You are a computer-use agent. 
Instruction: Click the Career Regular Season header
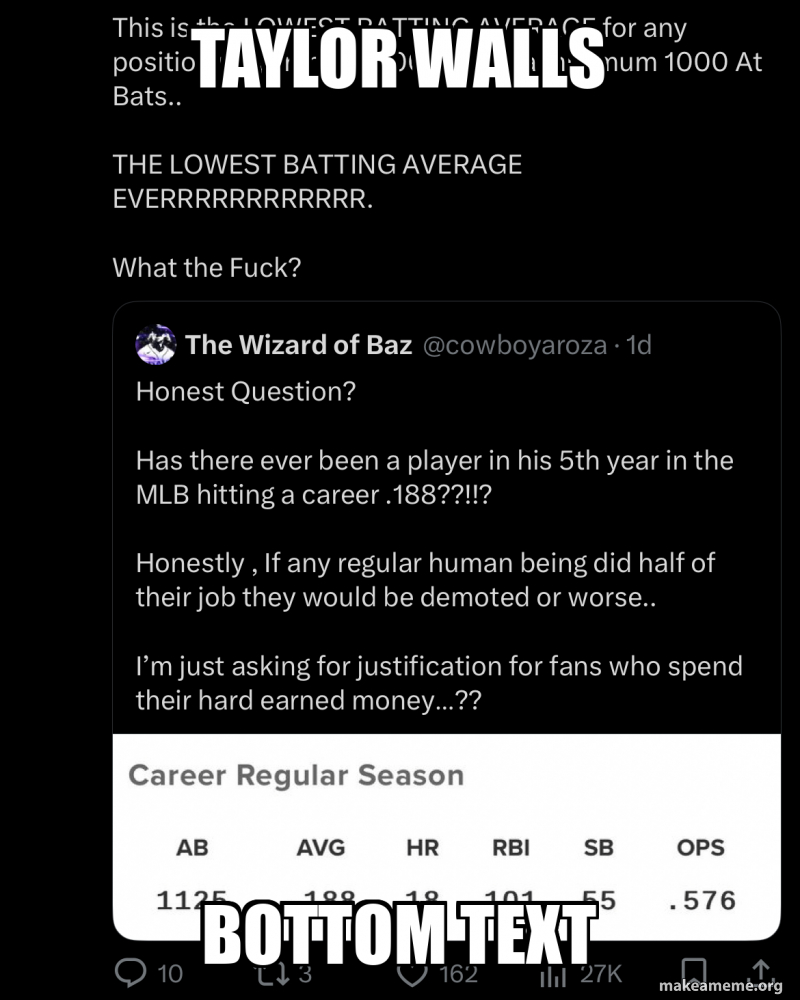(x=296, y=774)
